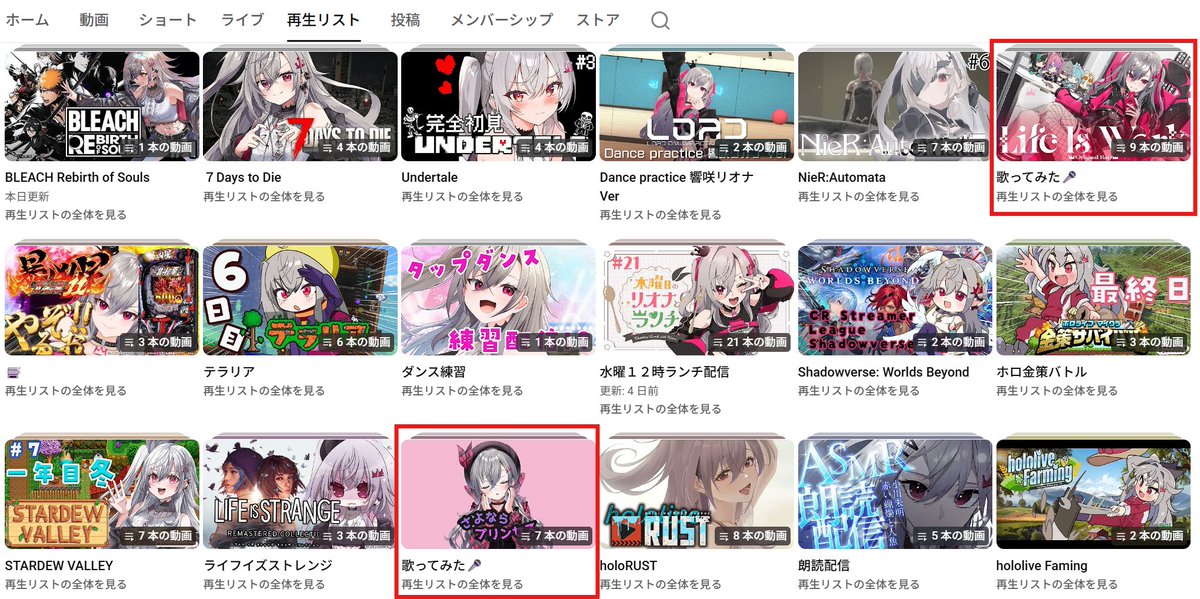Switch to the 動画 tab
This screenshot has height=599, width=1200.
pyautogui.click(x=94, y=20)
